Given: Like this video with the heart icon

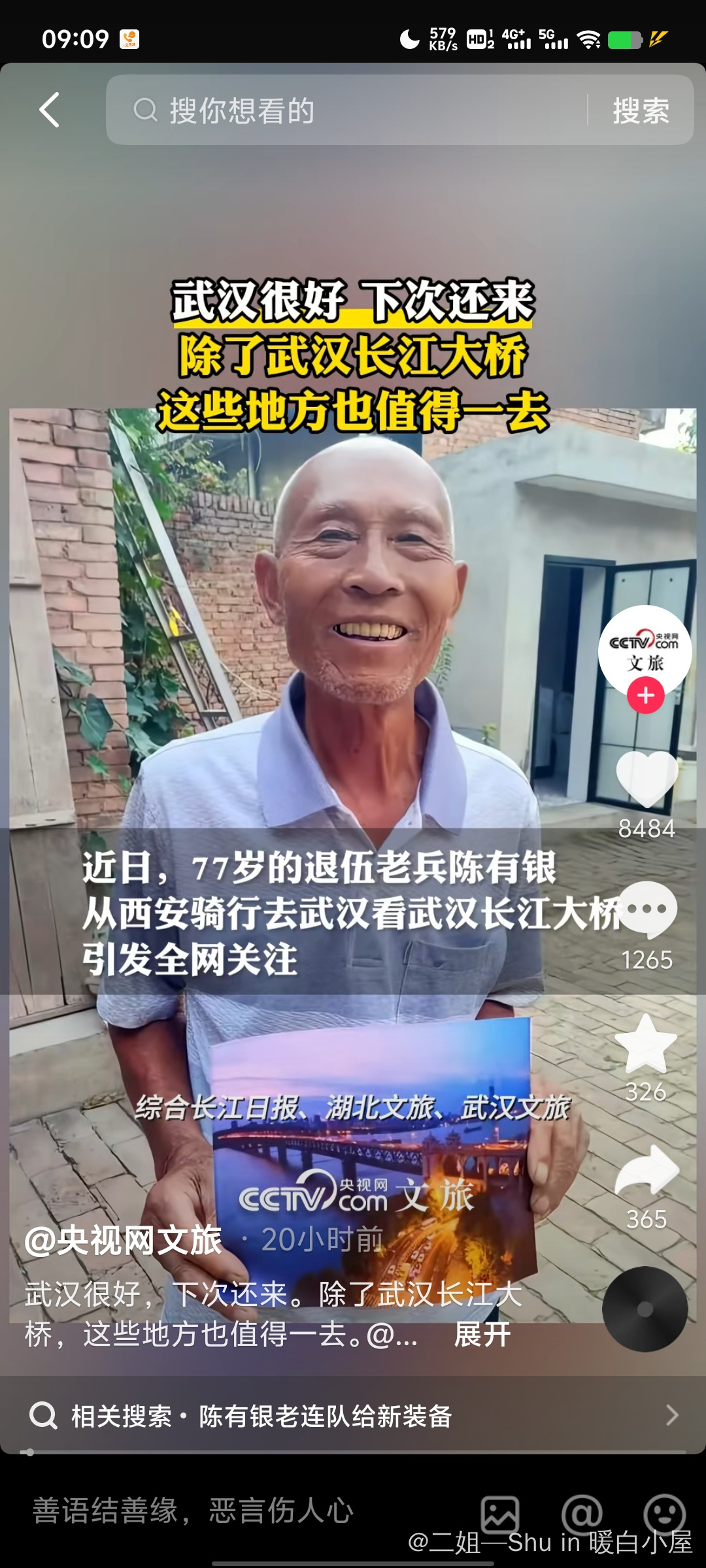Looking at the screenshot, I should (x=647, y=780).
